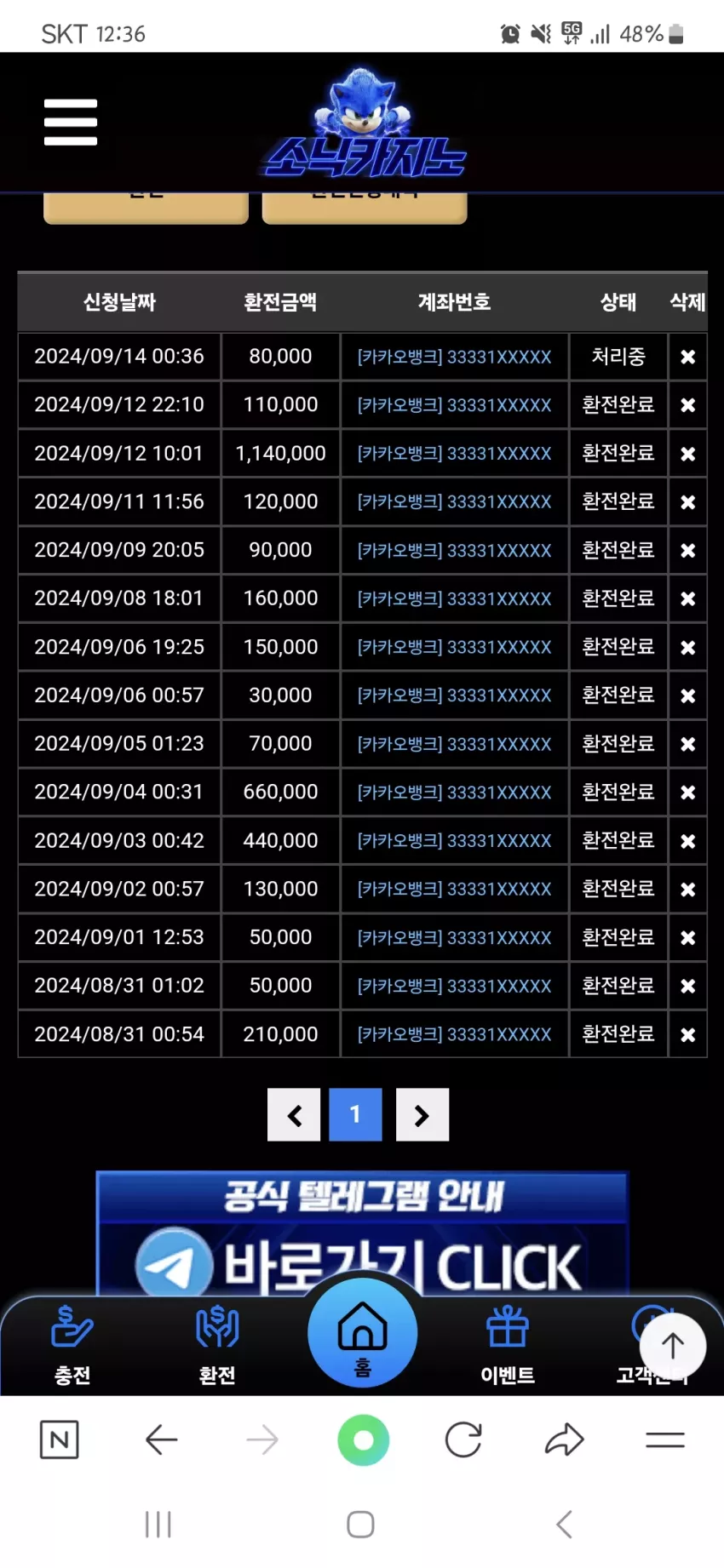Open the browser's menu lines

tap(665, 1439)
